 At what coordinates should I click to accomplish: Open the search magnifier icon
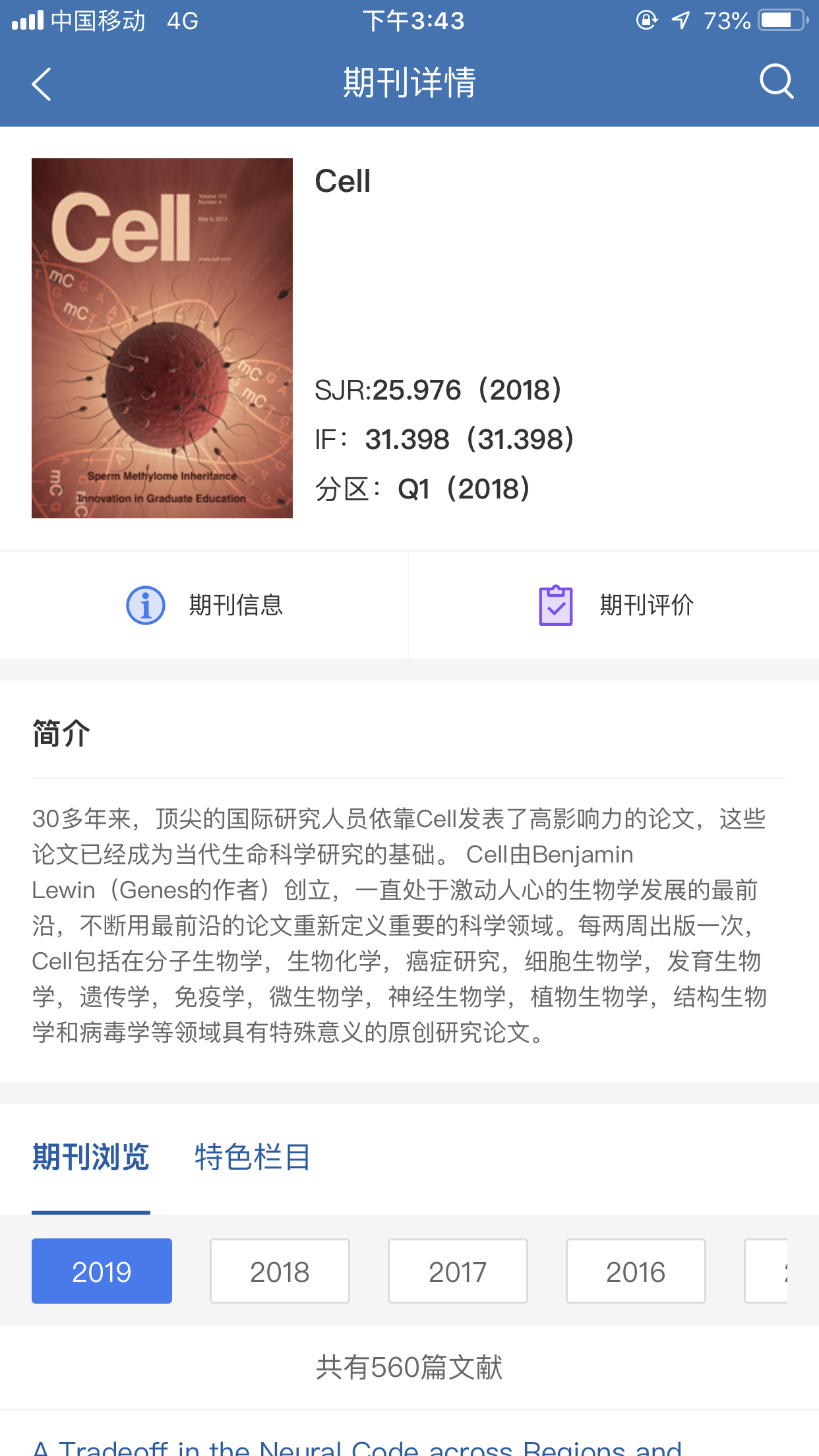[777, 82]
